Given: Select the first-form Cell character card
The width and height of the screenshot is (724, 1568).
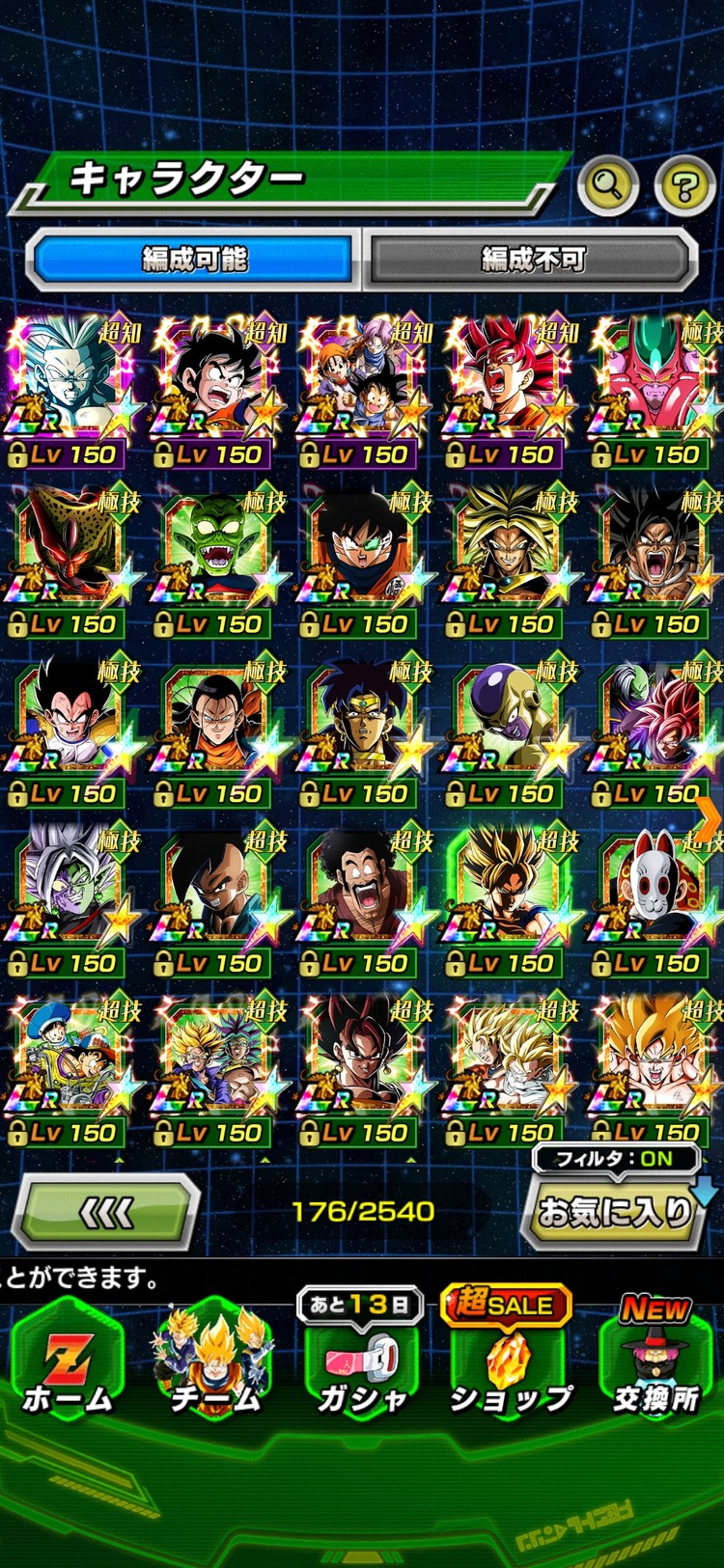Looking at the screenshot, I should pyautogui.click(x=68, y=560).
